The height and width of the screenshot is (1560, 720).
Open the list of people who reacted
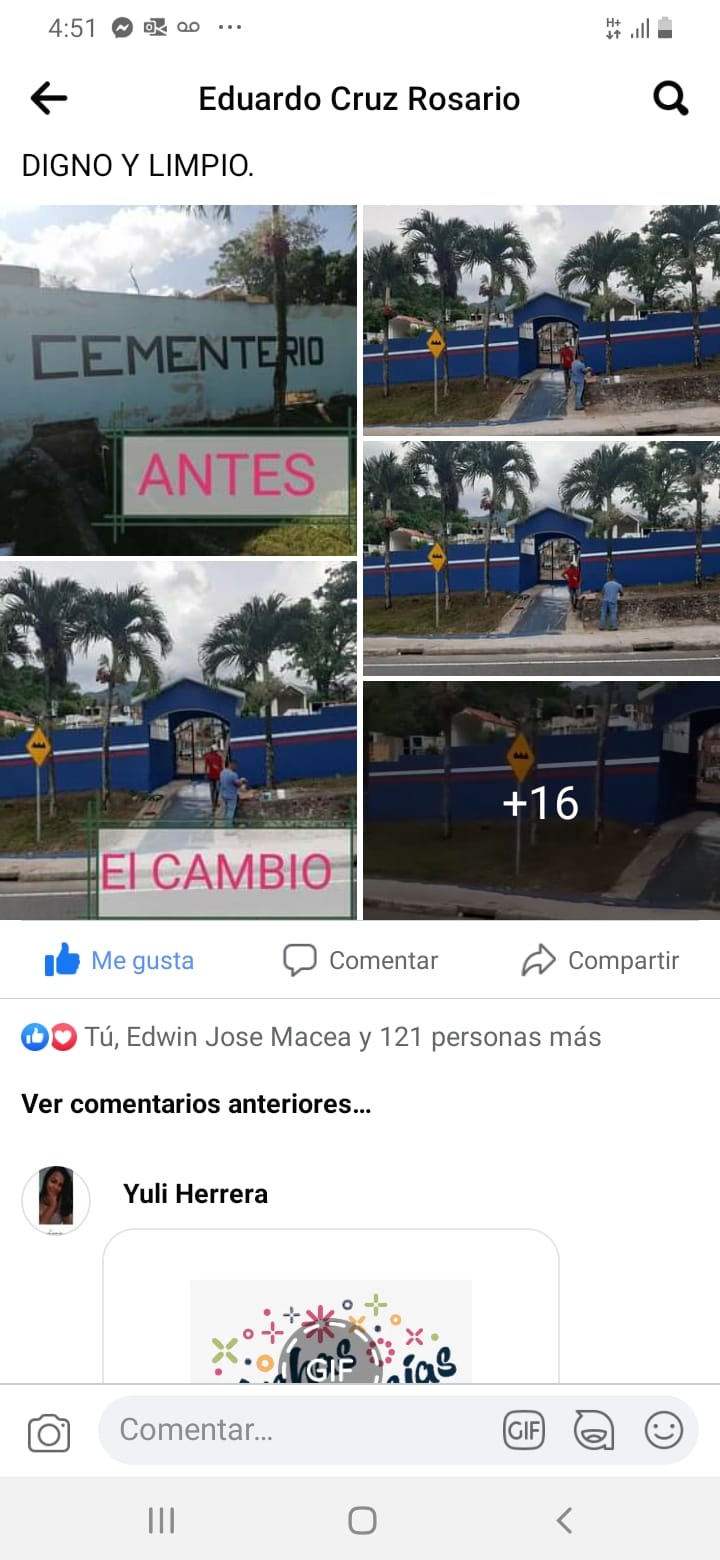coord(312,1037)
